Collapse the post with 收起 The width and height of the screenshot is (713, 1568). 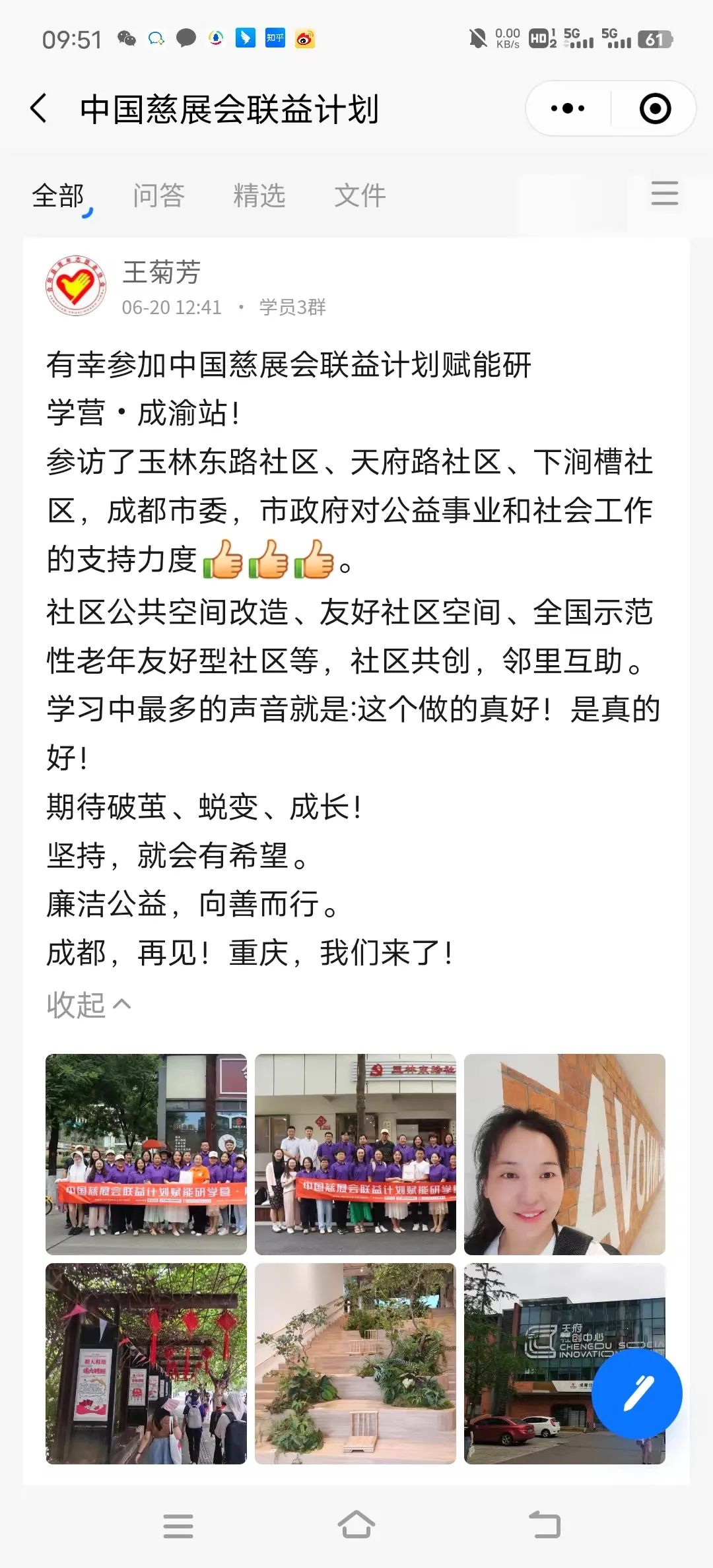[88, 1005]
